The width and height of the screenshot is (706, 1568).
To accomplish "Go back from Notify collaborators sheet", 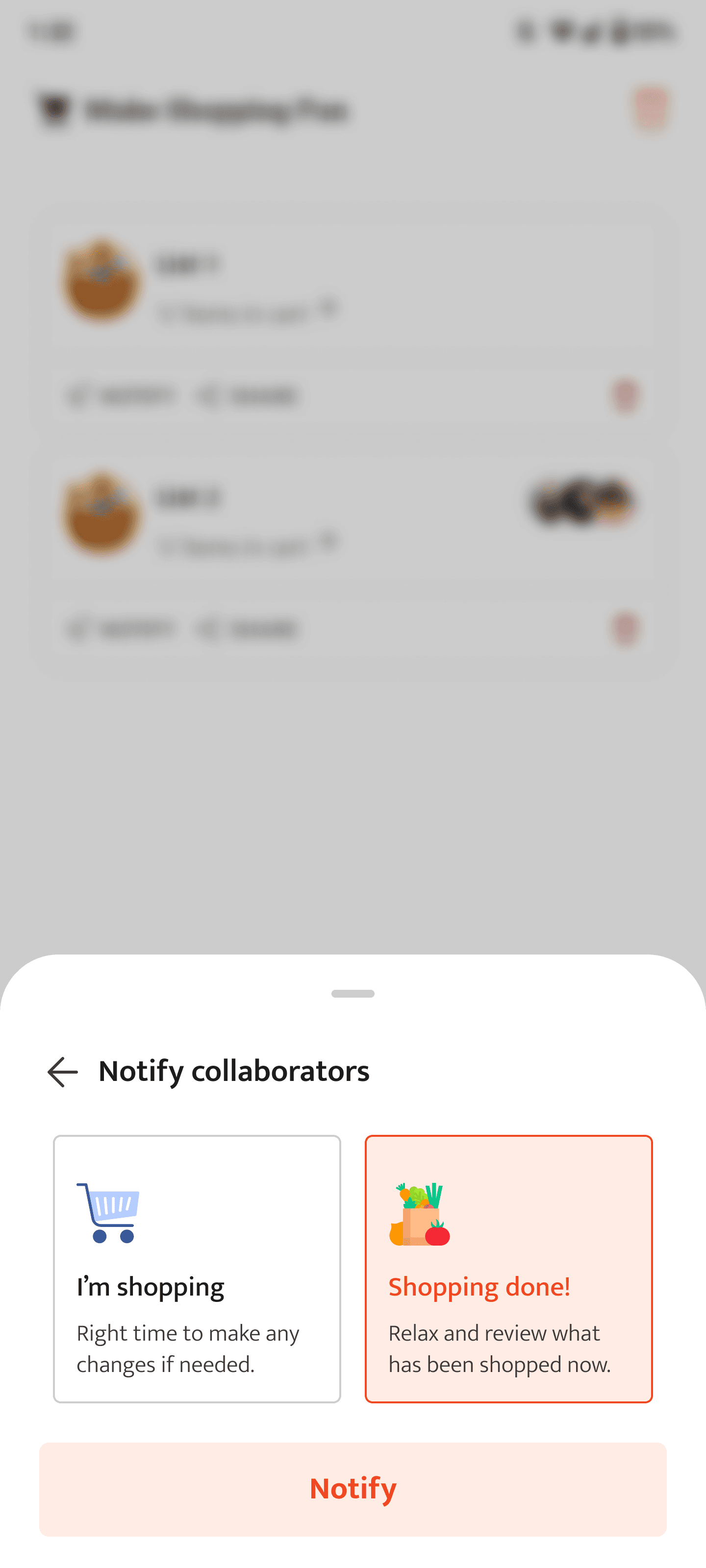I will pos(63,1072).
